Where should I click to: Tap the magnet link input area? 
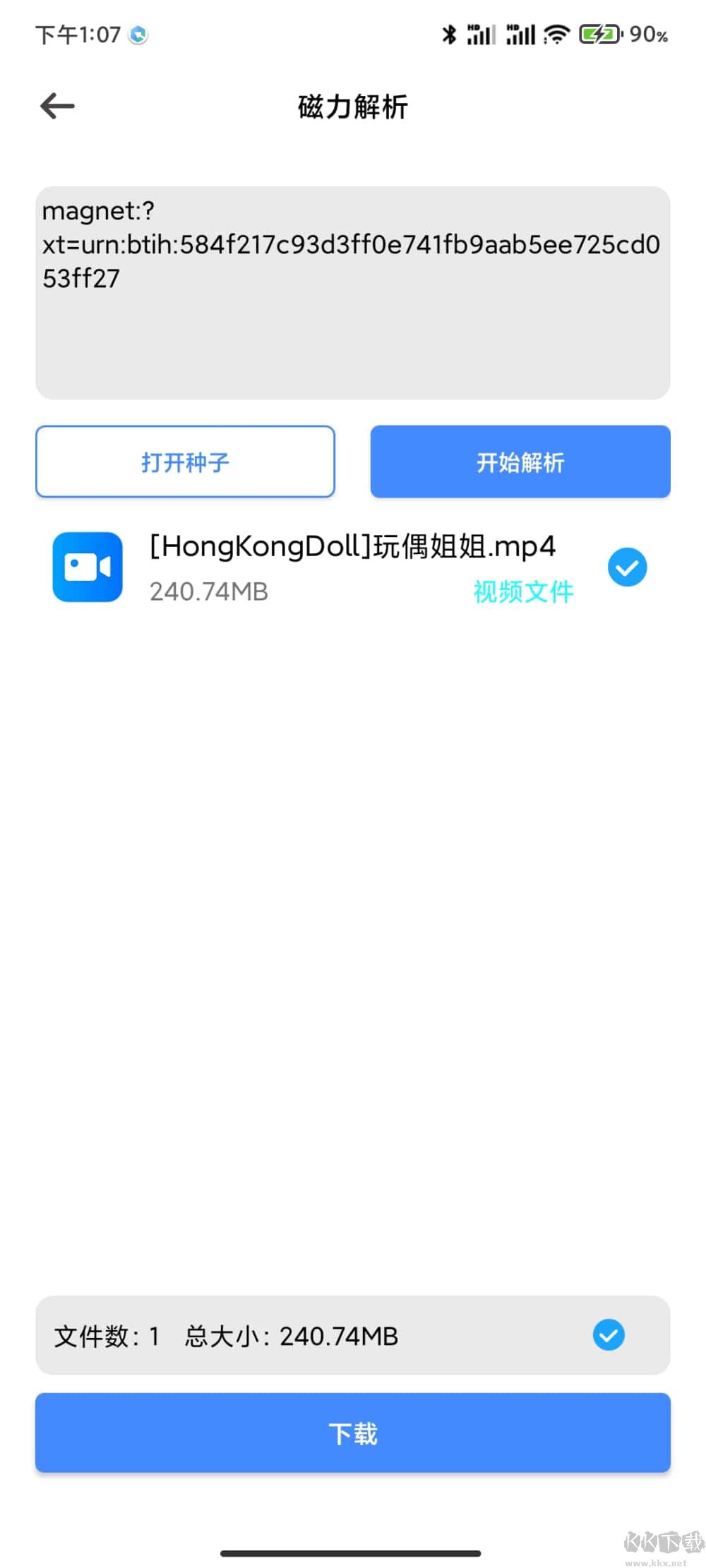(353, 289)
